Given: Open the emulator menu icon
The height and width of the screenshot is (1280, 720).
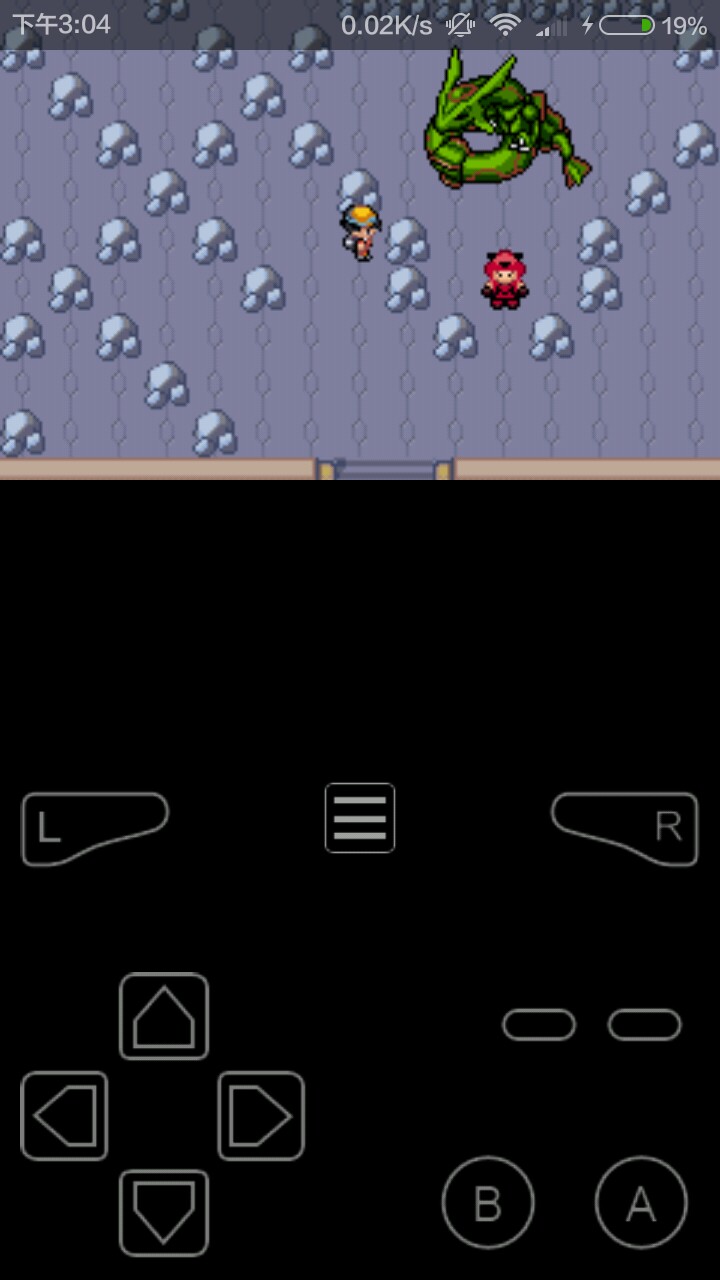Looking at the screenshot, I should click(x=360, y=818).
